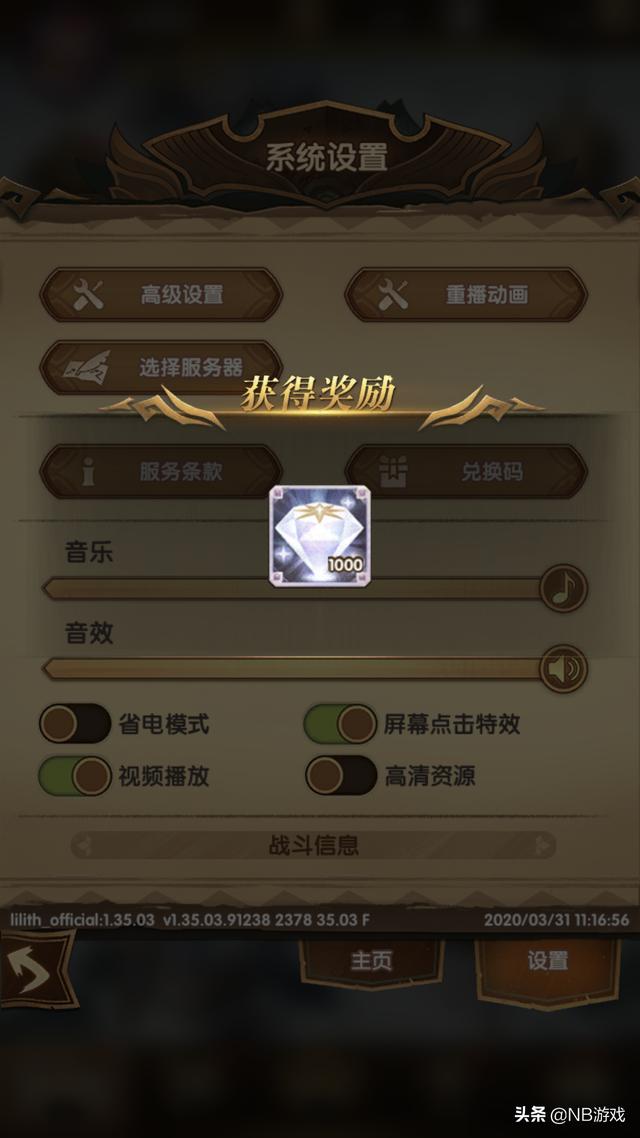Select the 设置 settings tab
Screen dimensions: 640x1138
pyautogui.click(x=547, y=961)
